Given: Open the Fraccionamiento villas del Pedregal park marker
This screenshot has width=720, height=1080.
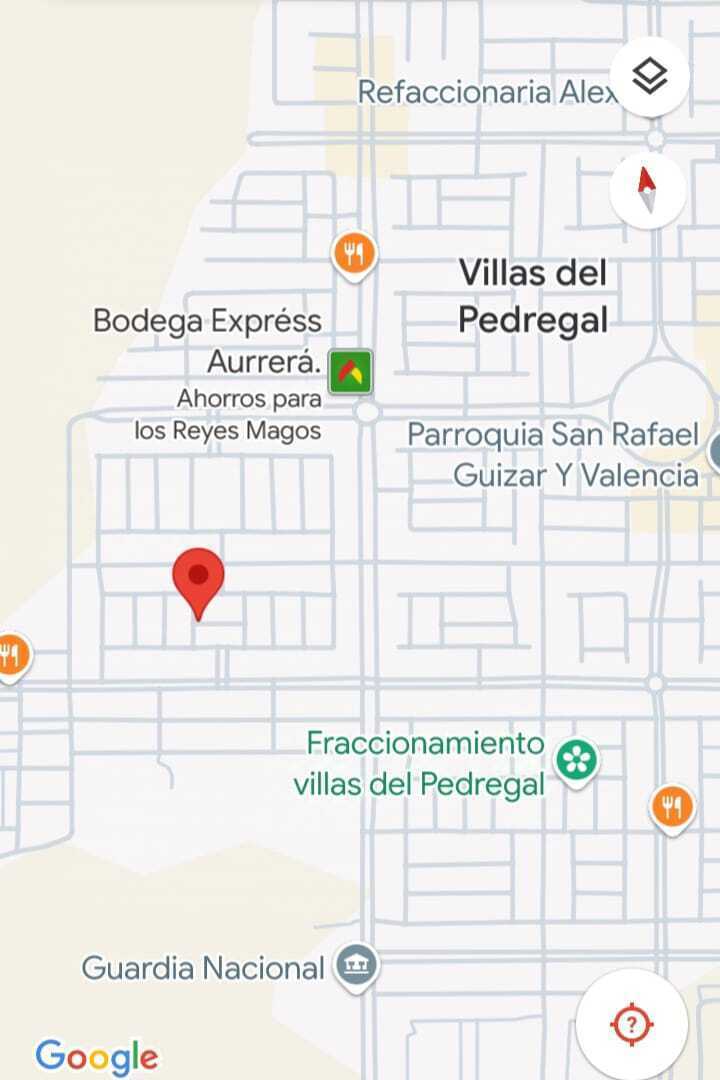Looking at the screenshot, I should (576, 762).
